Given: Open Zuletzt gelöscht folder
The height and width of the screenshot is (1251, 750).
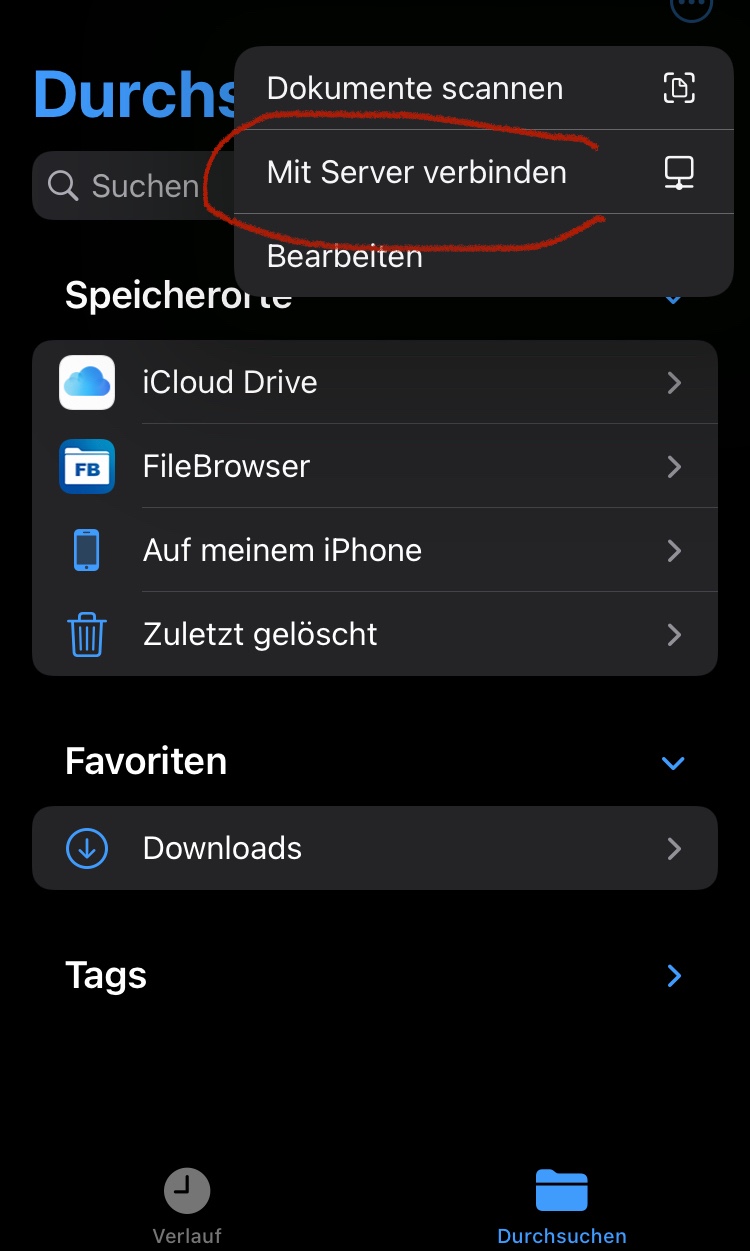Looking at the screenshot, I should point(375,634).
